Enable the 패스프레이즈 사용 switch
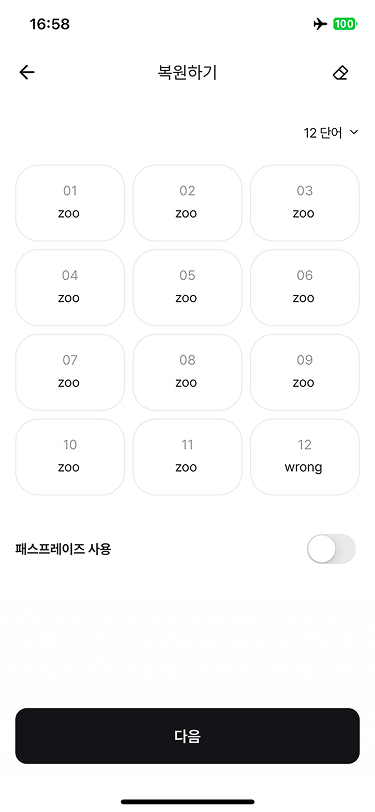Viewport: 375px width, 812px height. (x=331, y=549)
